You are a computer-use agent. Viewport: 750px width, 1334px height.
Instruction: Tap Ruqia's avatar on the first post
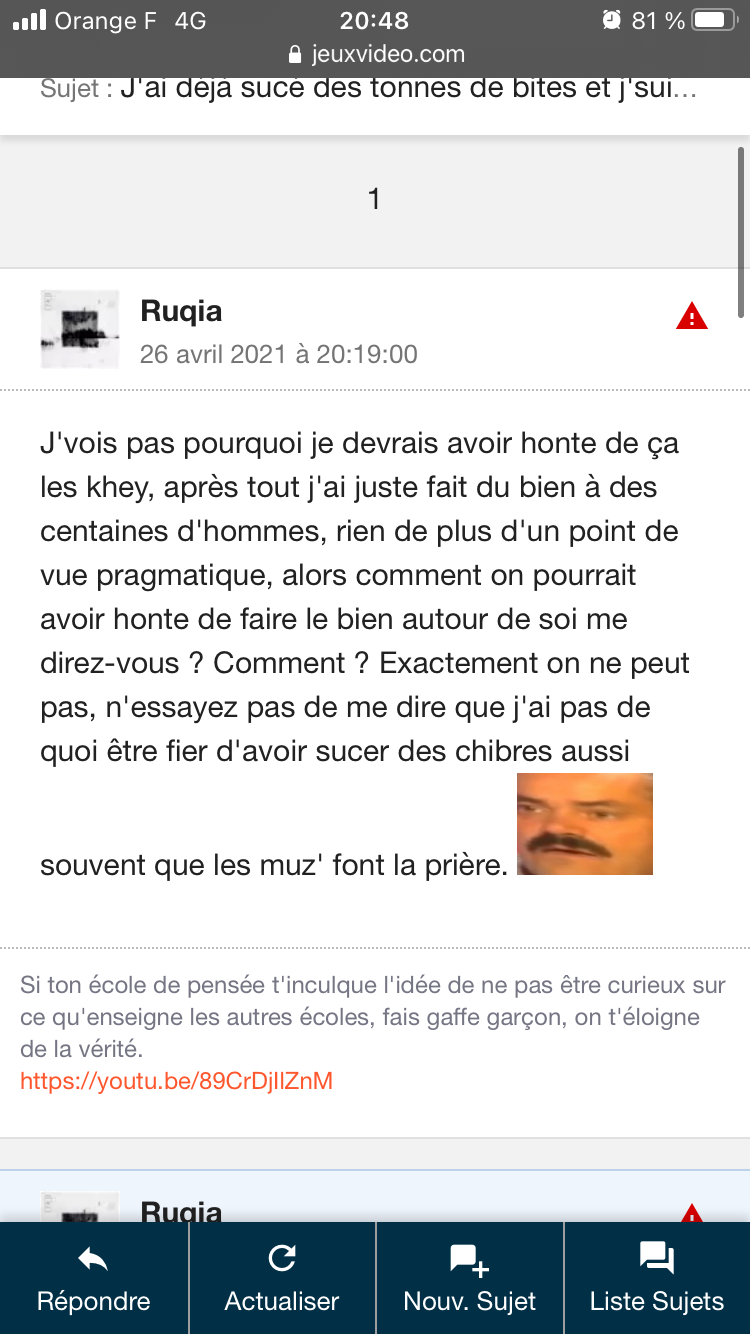pyautogui.click(x=80, y=329)
